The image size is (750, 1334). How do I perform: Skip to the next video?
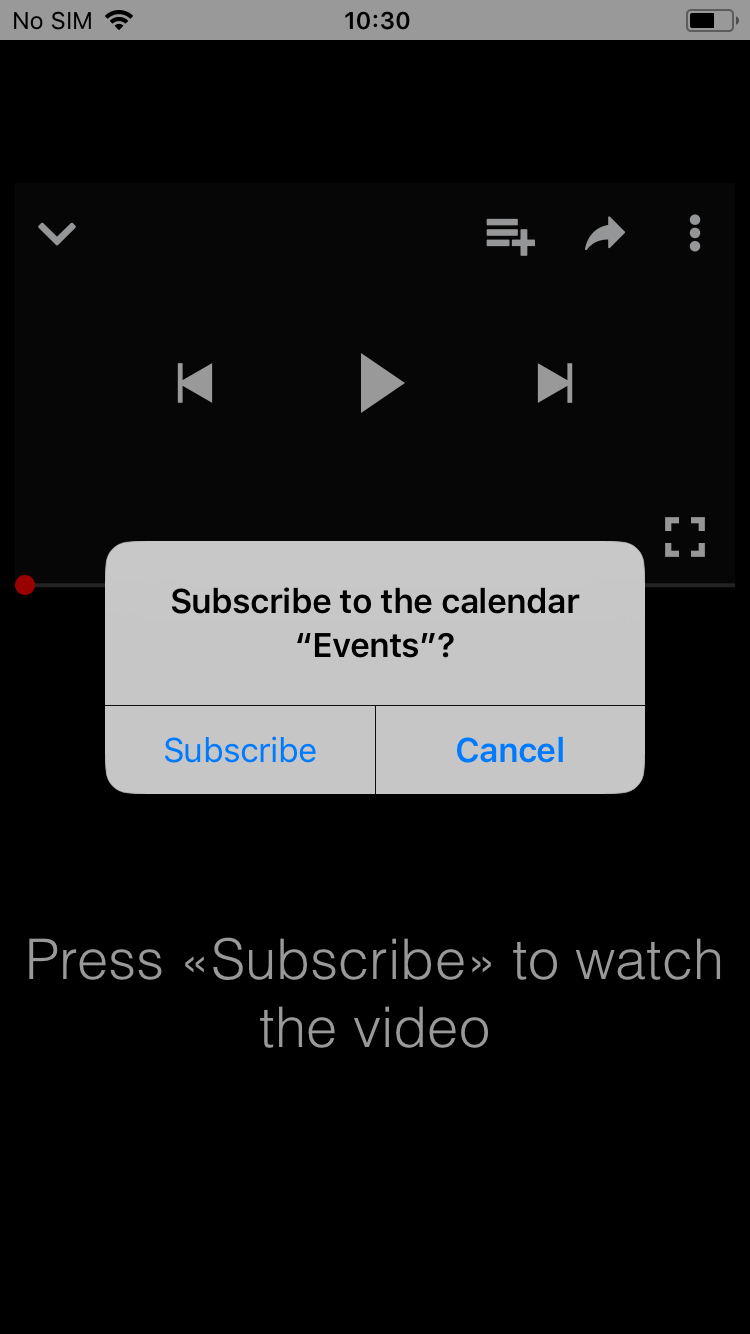tap(555, 383)
